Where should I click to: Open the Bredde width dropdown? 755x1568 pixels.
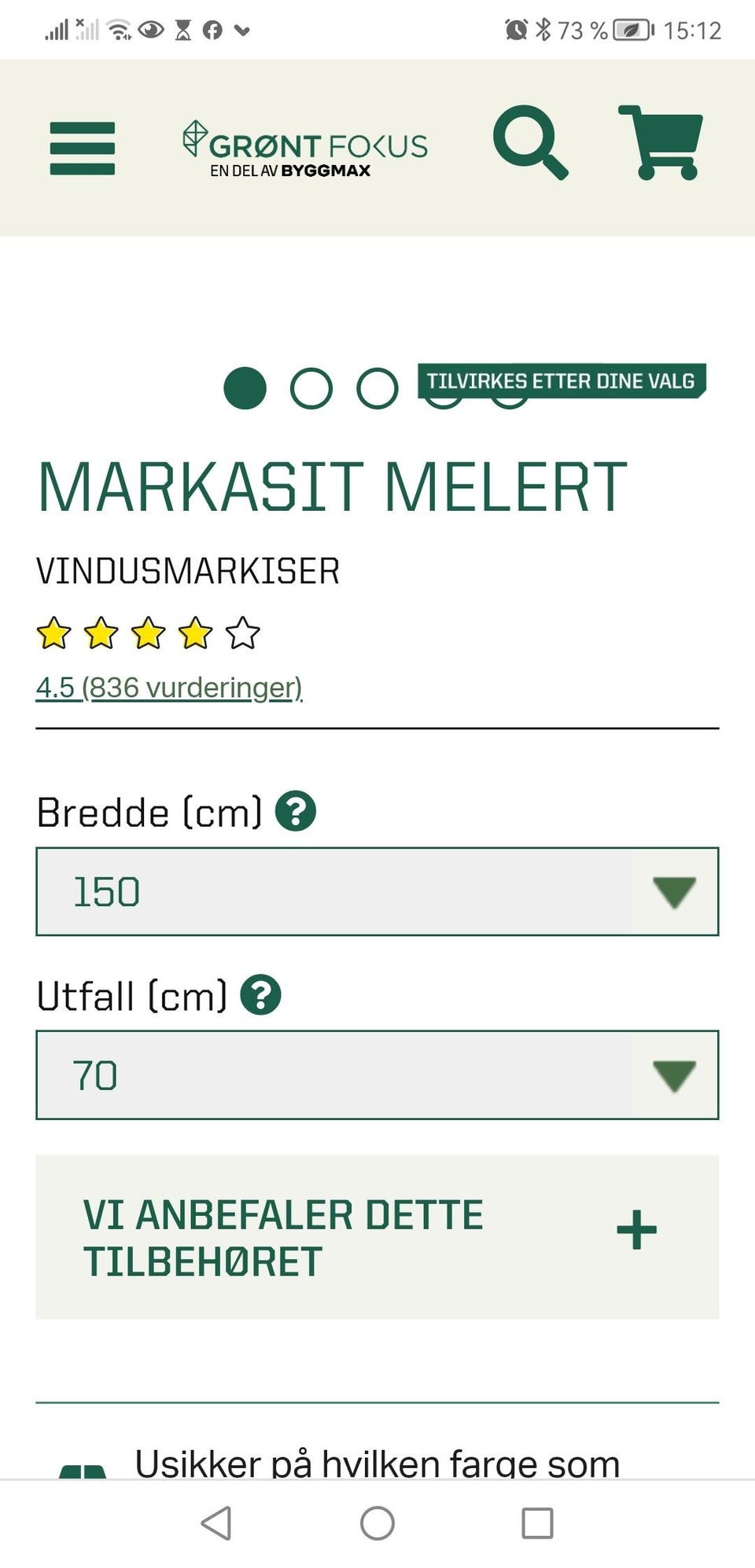(x=377, y=890)
